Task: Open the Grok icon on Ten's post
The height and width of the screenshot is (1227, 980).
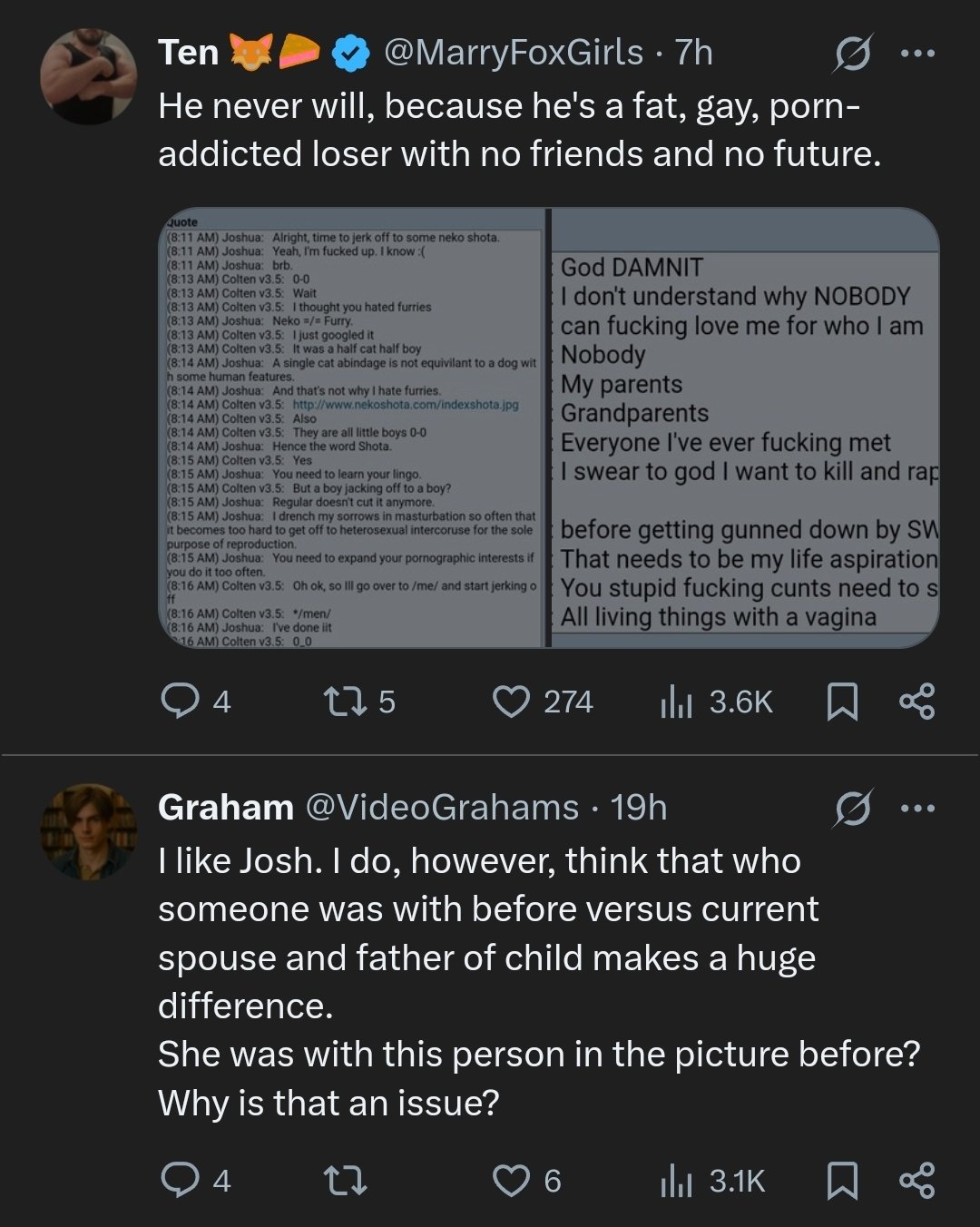Action: pyautogui.click(x=852, y=54)
